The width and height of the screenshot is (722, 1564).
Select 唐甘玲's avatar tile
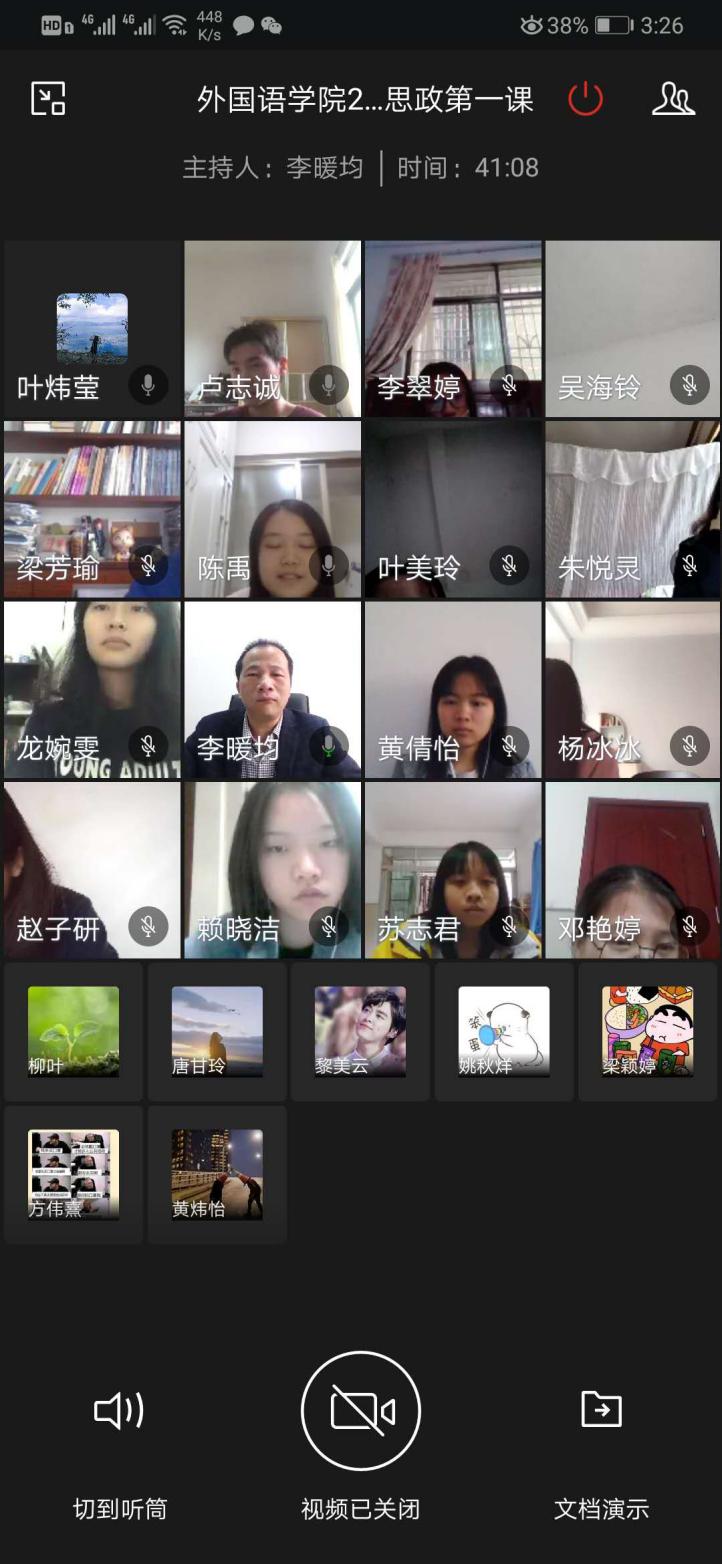pos(217,1031)
